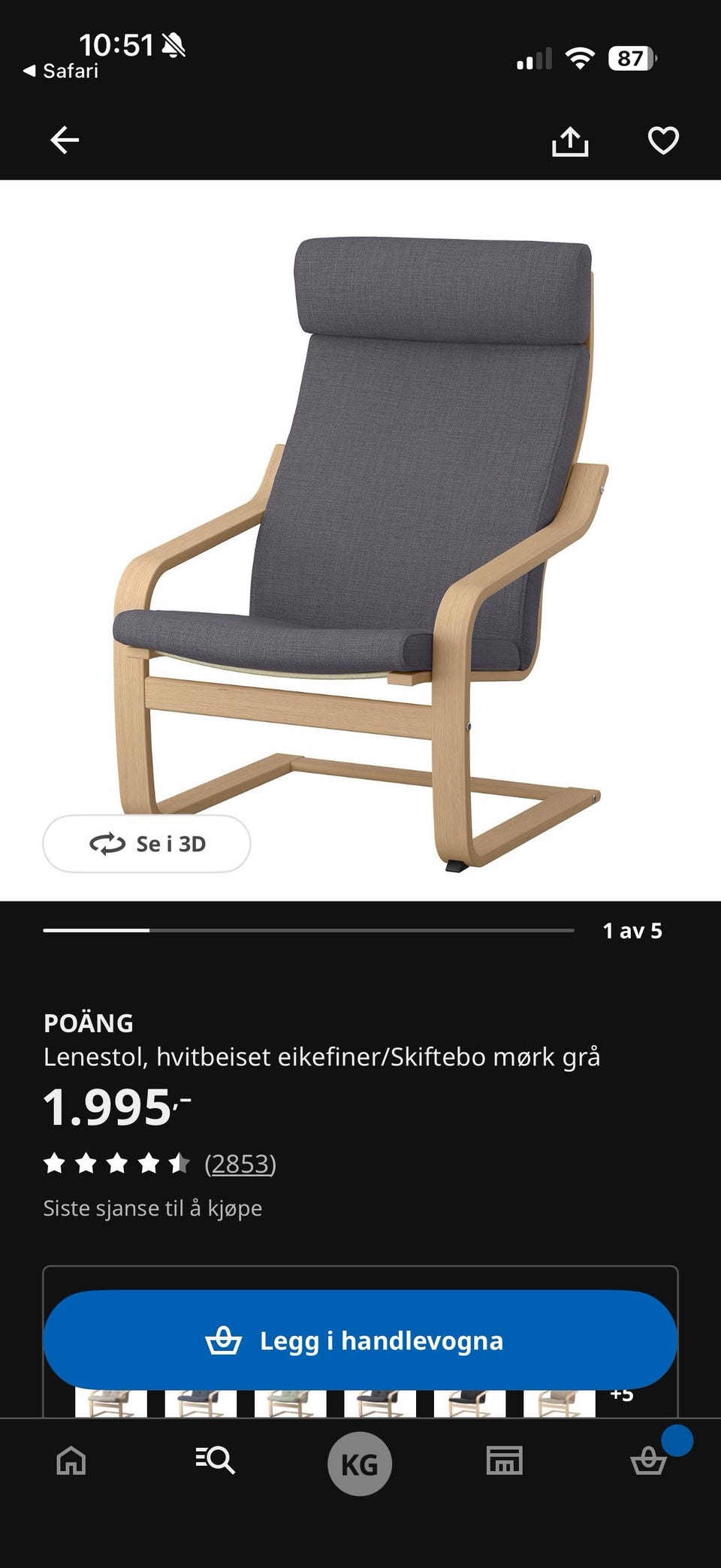Open the reviews by tapping (2853)
The image size is (721, 1568).
click(x=240, y=1164)
